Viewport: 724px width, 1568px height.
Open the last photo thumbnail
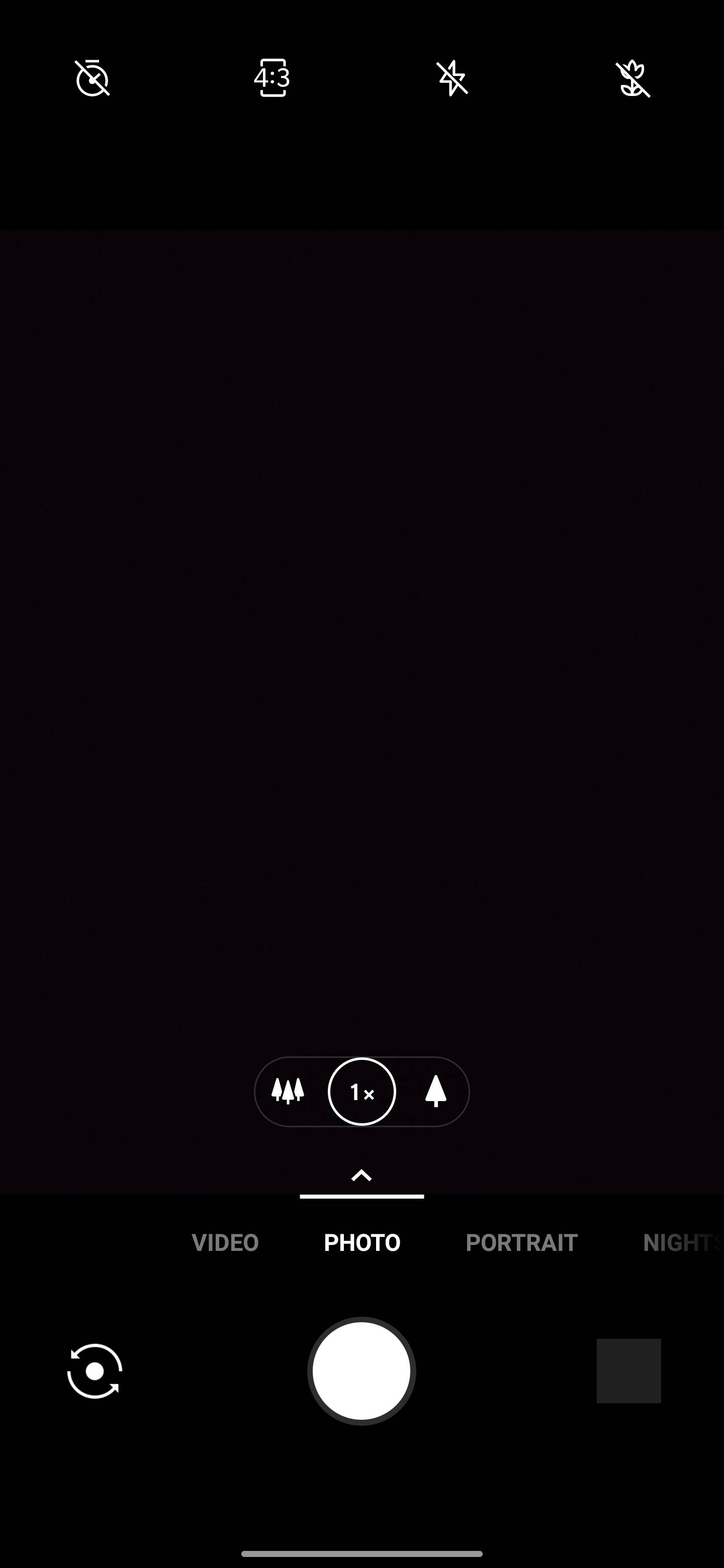[628, 1371]
